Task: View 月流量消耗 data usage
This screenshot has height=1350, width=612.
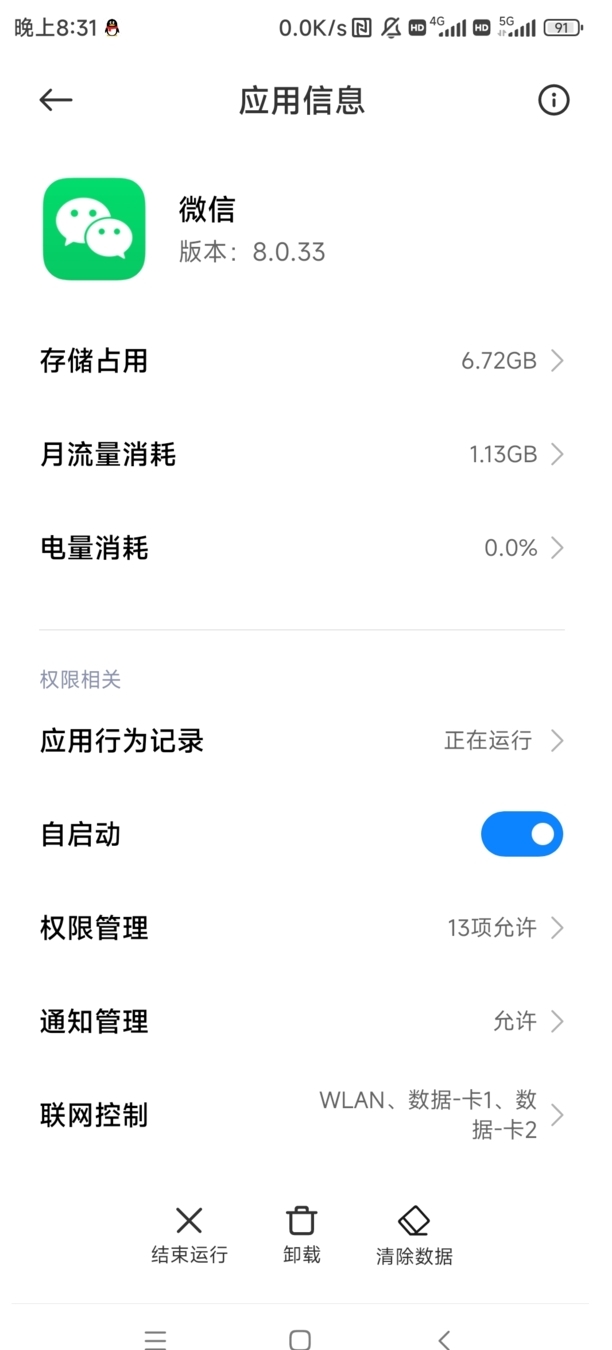Action: [302, 455]
